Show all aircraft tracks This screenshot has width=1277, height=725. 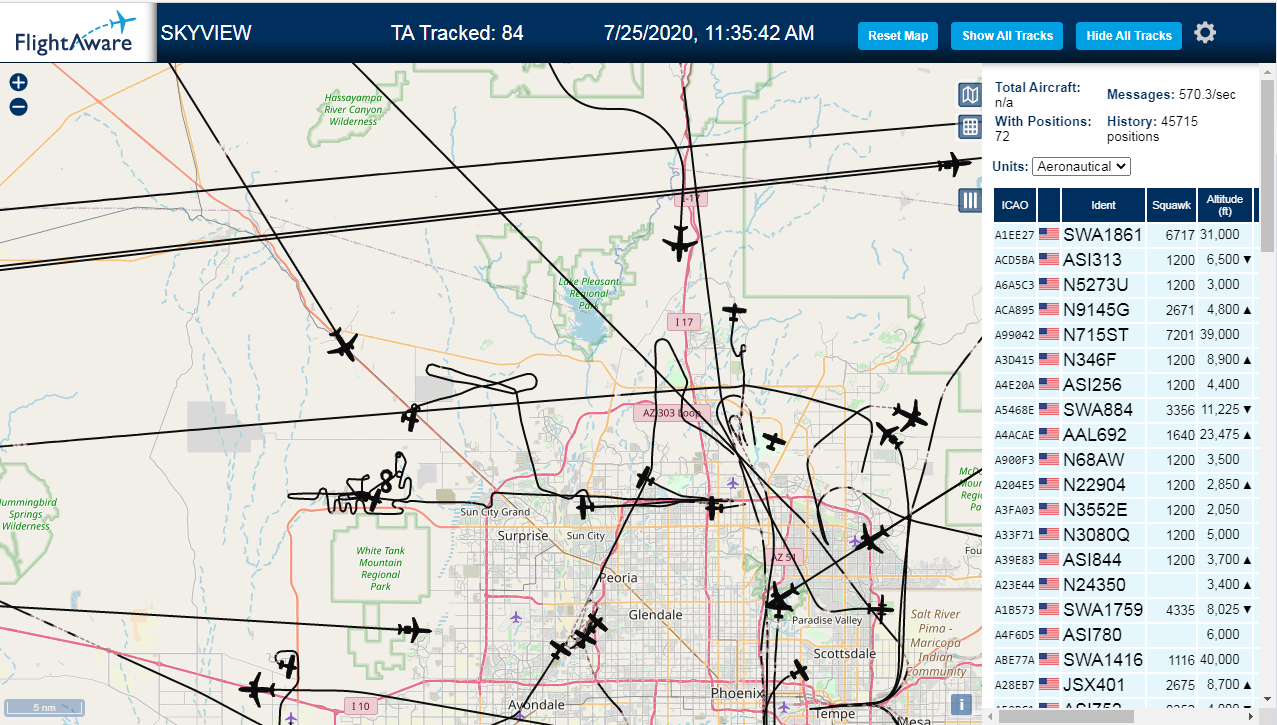pyautogui.click(x=1007, y=36)
